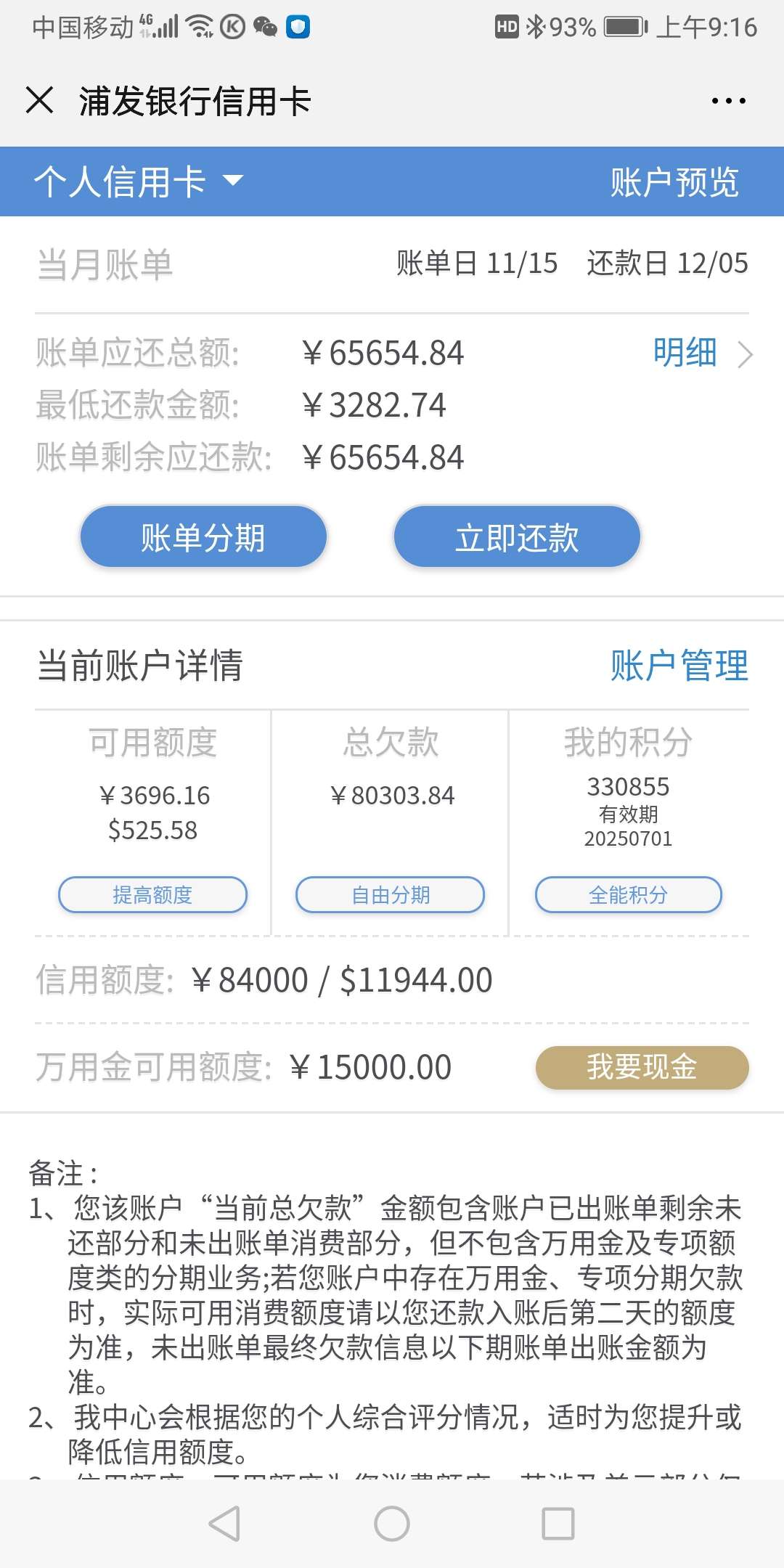Expand the 个人信用卡 dropdown
Viewport: 784px width, 1568px height.
point(138,181)
